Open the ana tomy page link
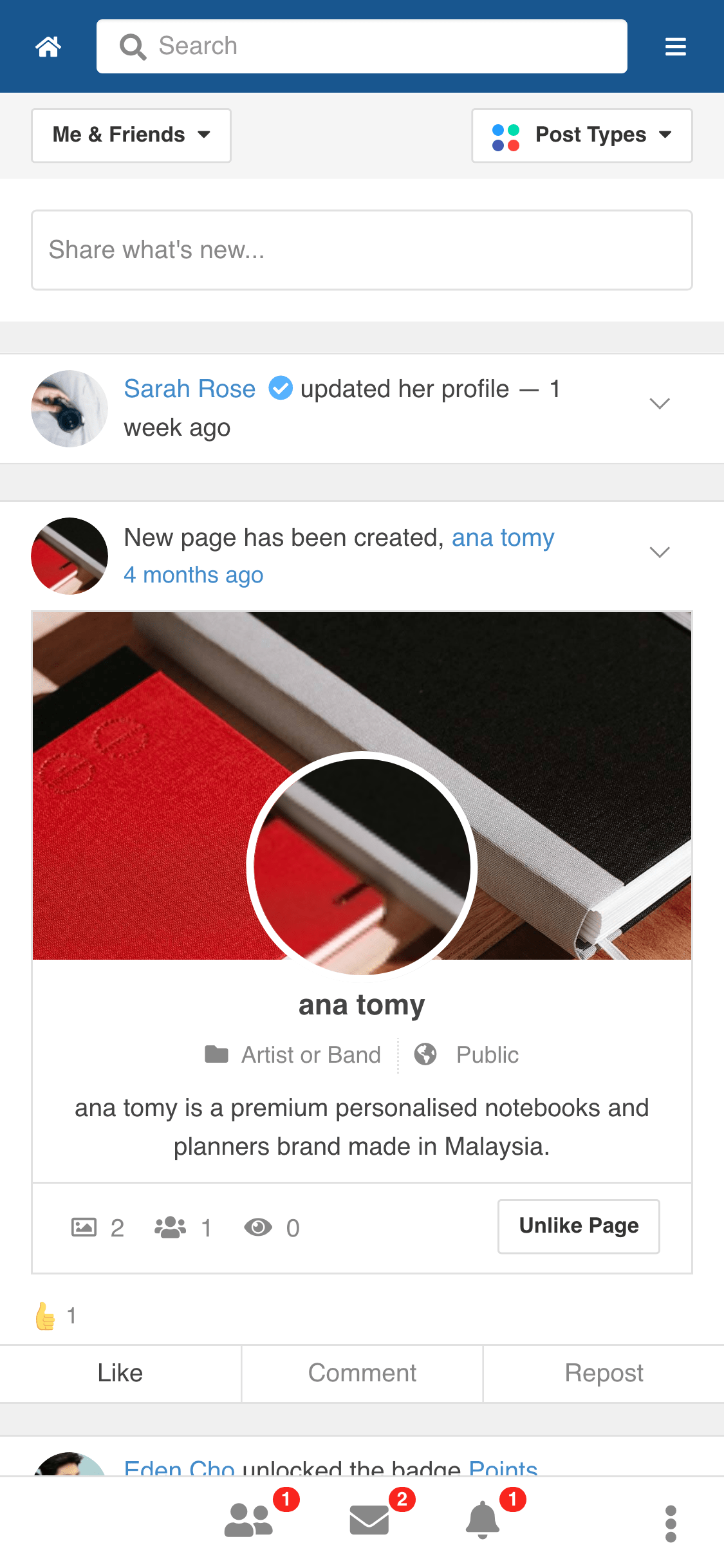The width and height of the screenshot is (724, 1568). click(503, 537)
